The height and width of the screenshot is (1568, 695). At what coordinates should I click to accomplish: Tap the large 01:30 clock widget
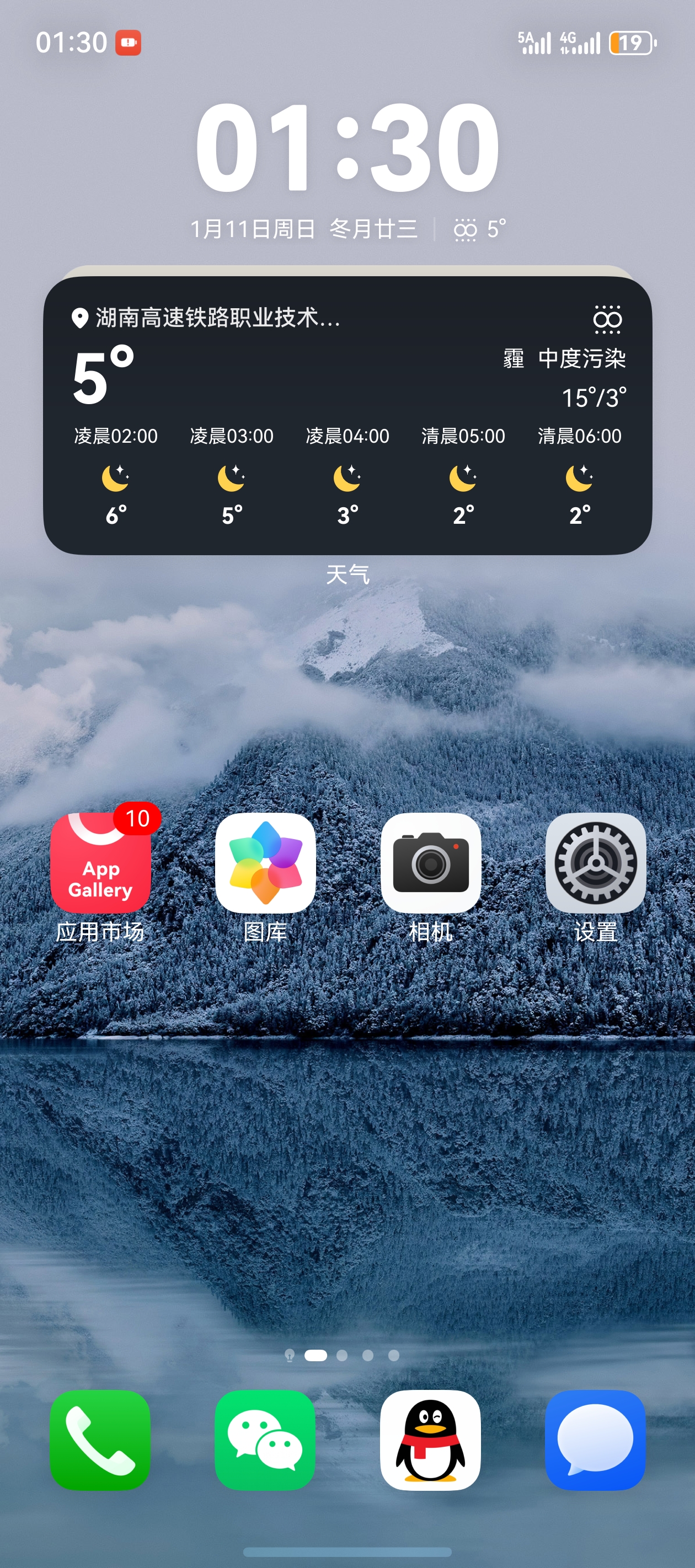pos(347,147)
